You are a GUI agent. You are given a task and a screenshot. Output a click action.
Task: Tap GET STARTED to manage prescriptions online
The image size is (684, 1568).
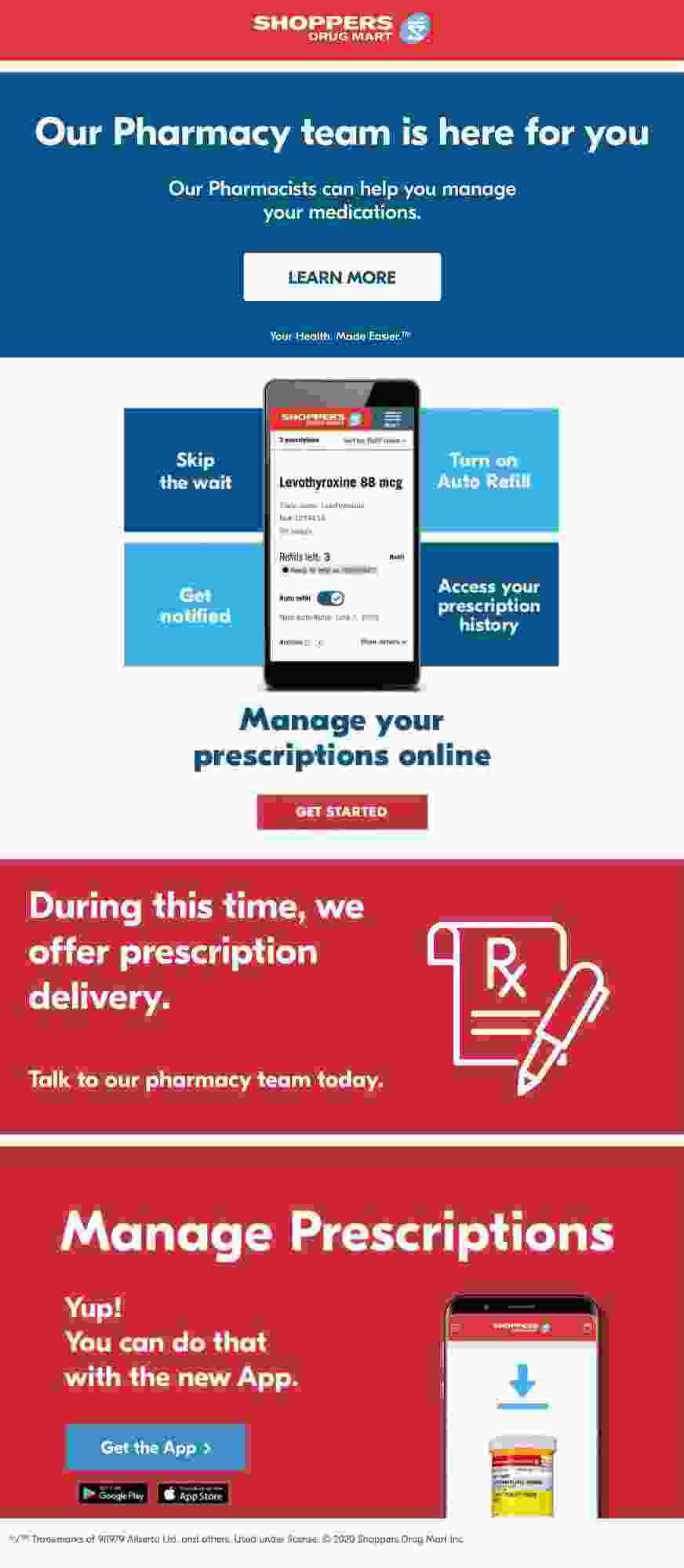coord(342,811)
